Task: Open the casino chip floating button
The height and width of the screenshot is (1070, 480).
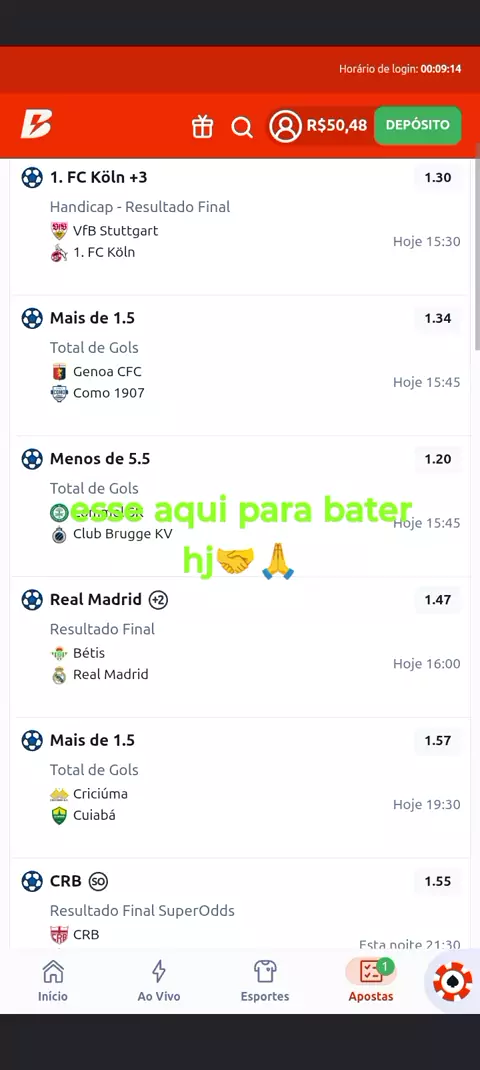Action: [453, 982]
